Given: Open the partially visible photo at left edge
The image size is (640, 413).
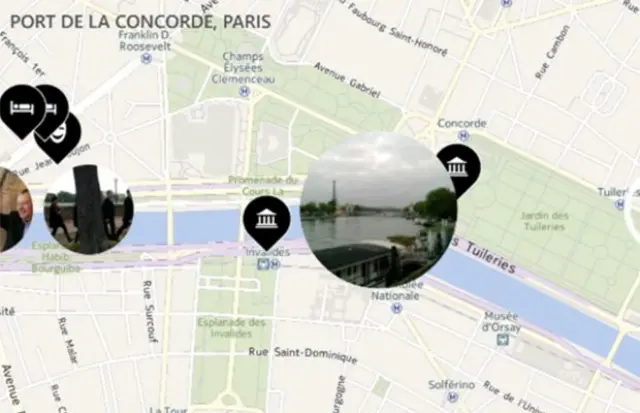Looking at the screenshot, I should pyautogui.click(x=12, y=209).
